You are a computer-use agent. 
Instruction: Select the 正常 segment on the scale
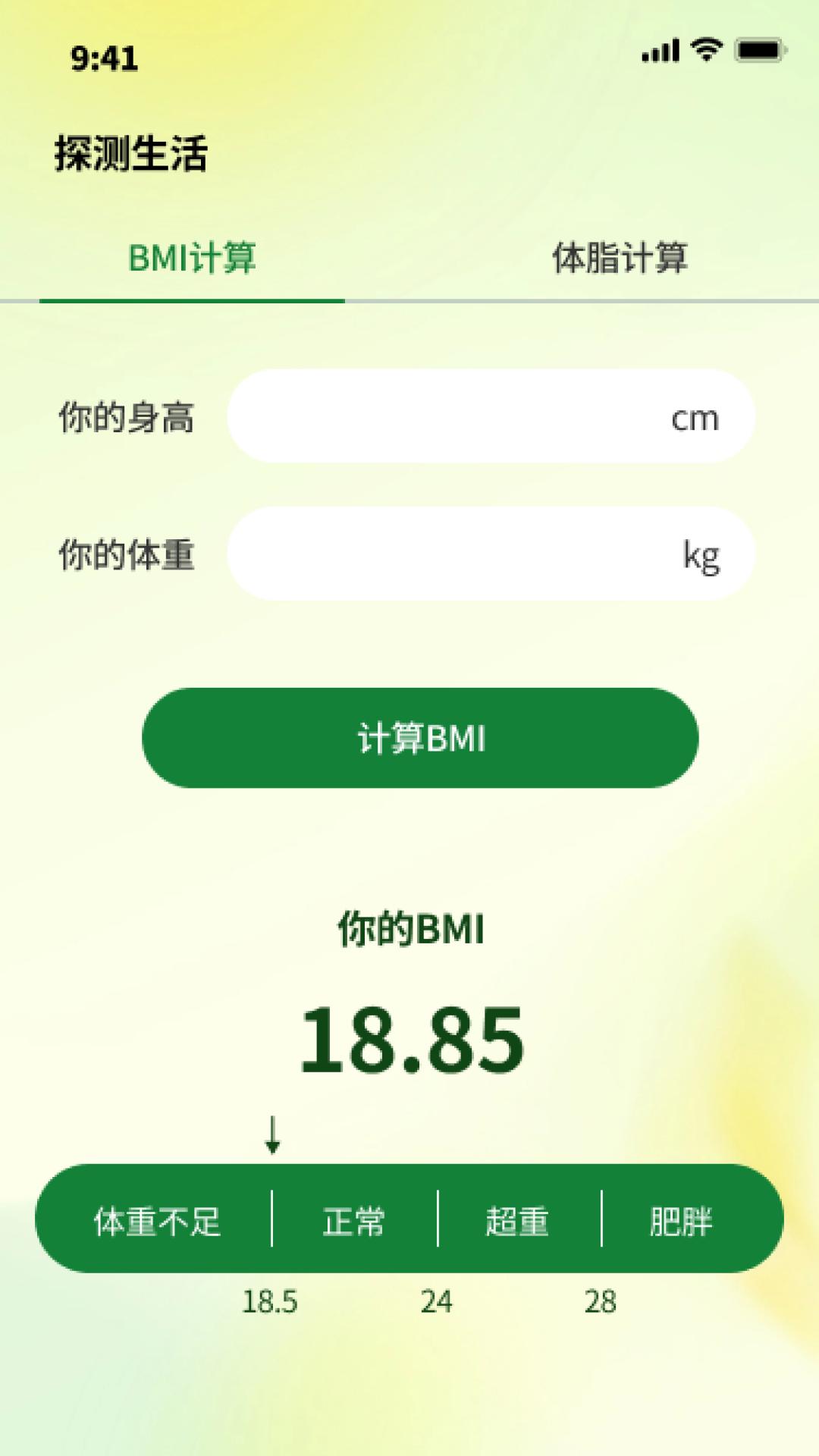pos(355,1219)
